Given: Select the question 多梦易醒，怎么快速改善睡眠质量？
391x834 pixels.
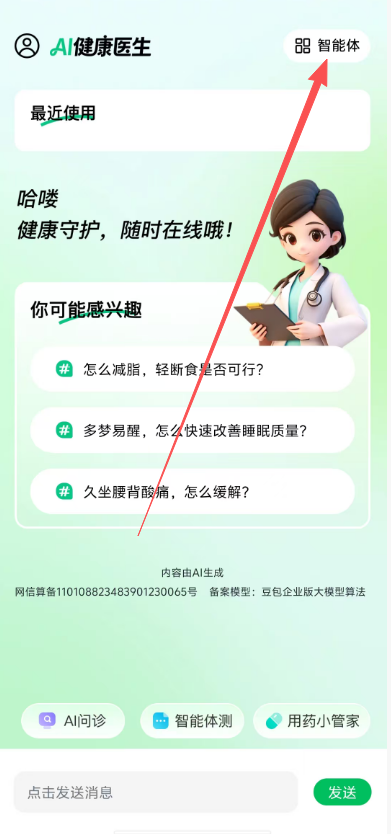Looking at the screenshot, I should [192, 430].
